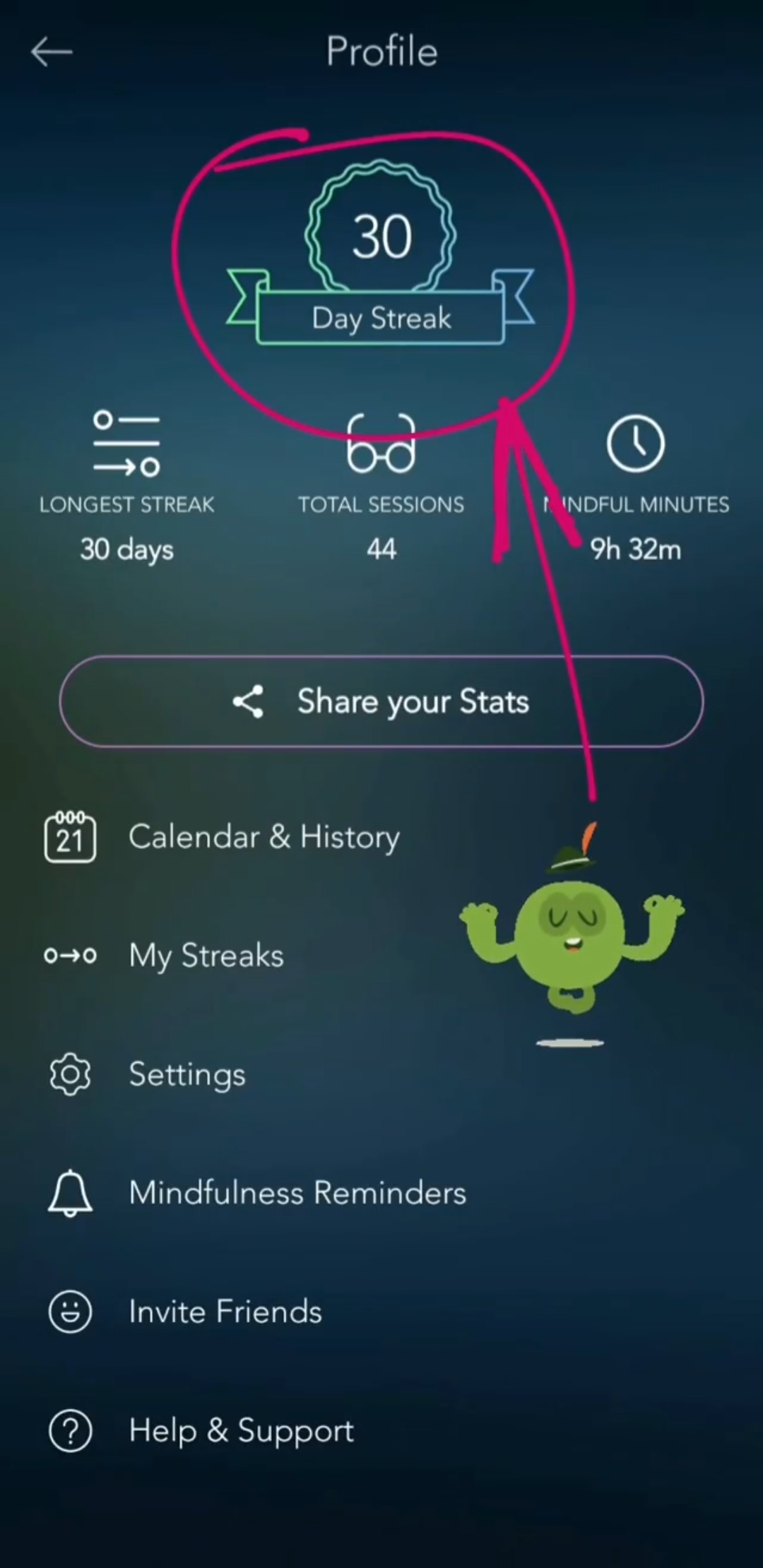
Task: Open Mindfulness Reminders
Action: click(x=297, y=1193)
